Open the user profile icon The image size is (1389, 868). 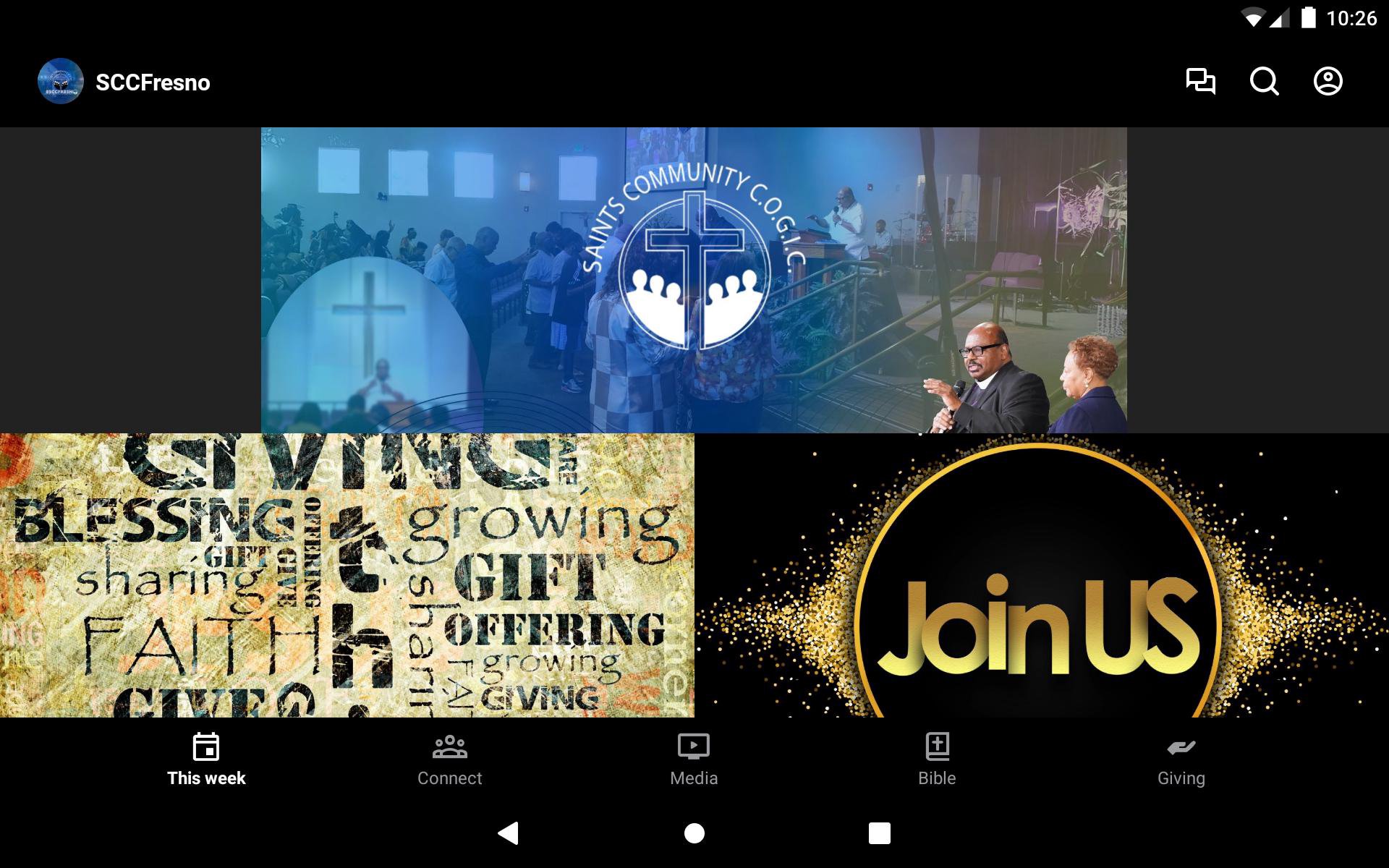pyautogui.click(x=1328, y=81)
